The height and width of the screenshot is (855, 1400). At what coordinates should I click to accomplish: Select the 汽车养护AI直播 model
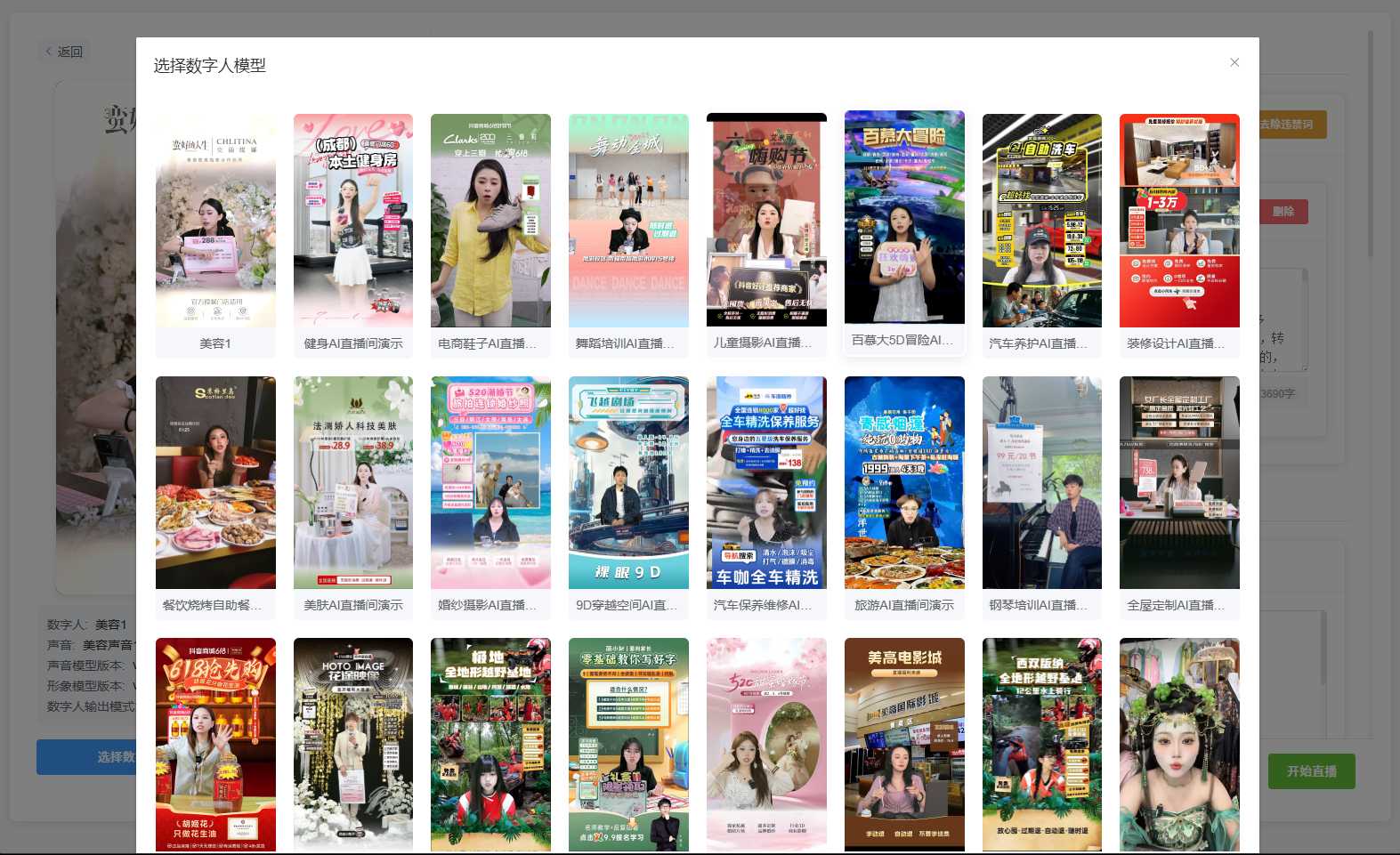1042,221
